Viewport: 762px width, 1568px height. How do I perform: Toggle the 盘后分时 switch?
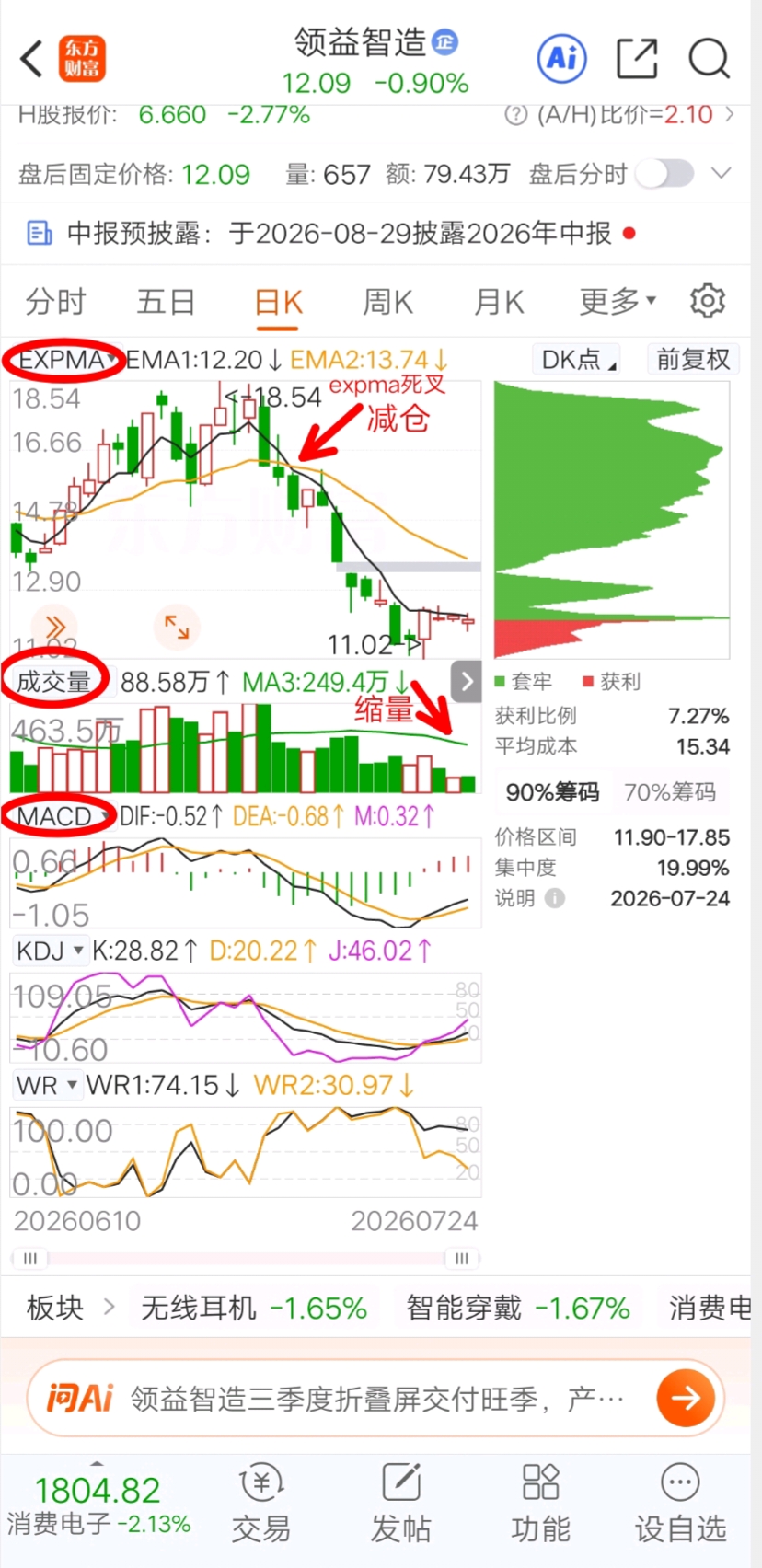665,173
